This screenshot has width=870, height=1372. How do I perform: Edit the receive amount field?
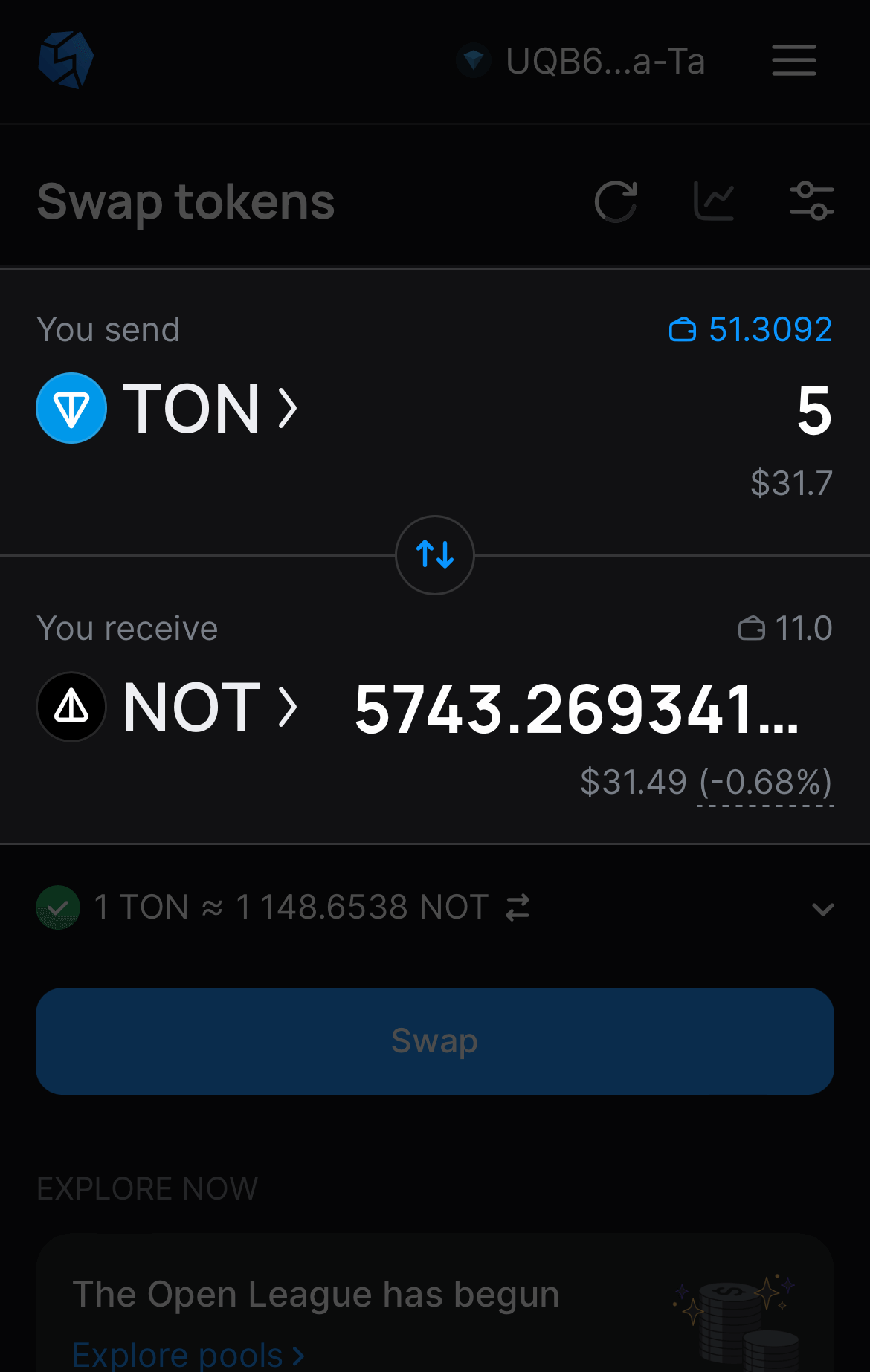coord(576,710)
